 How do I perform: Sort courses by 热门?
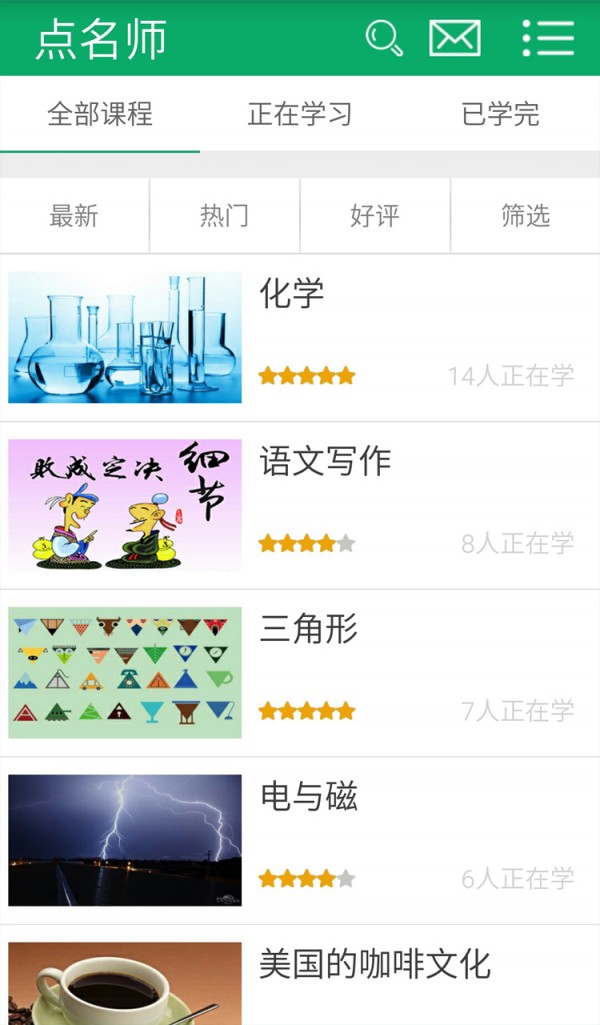click(x=224, y=216)
